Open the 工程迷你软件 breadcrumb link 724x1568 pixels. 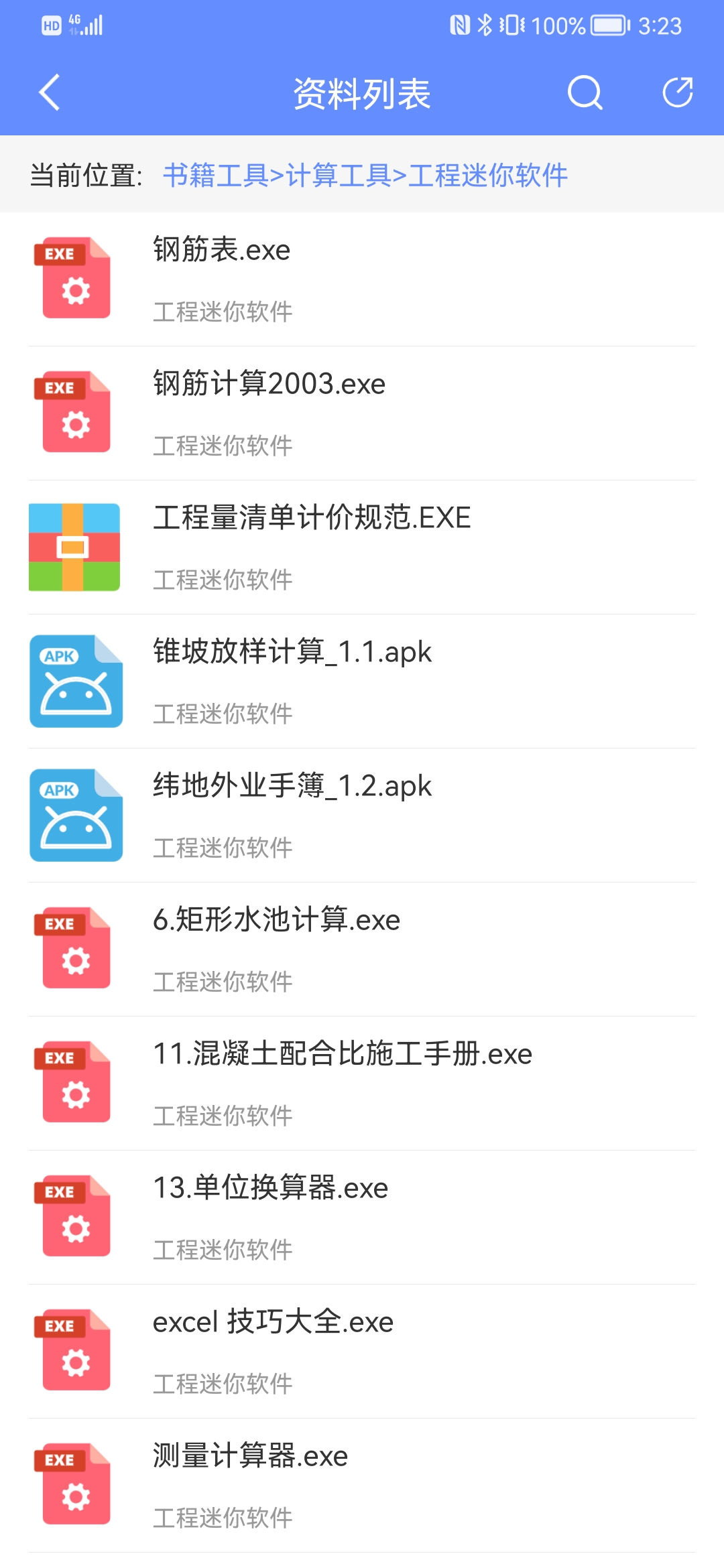tap(489, 174)
